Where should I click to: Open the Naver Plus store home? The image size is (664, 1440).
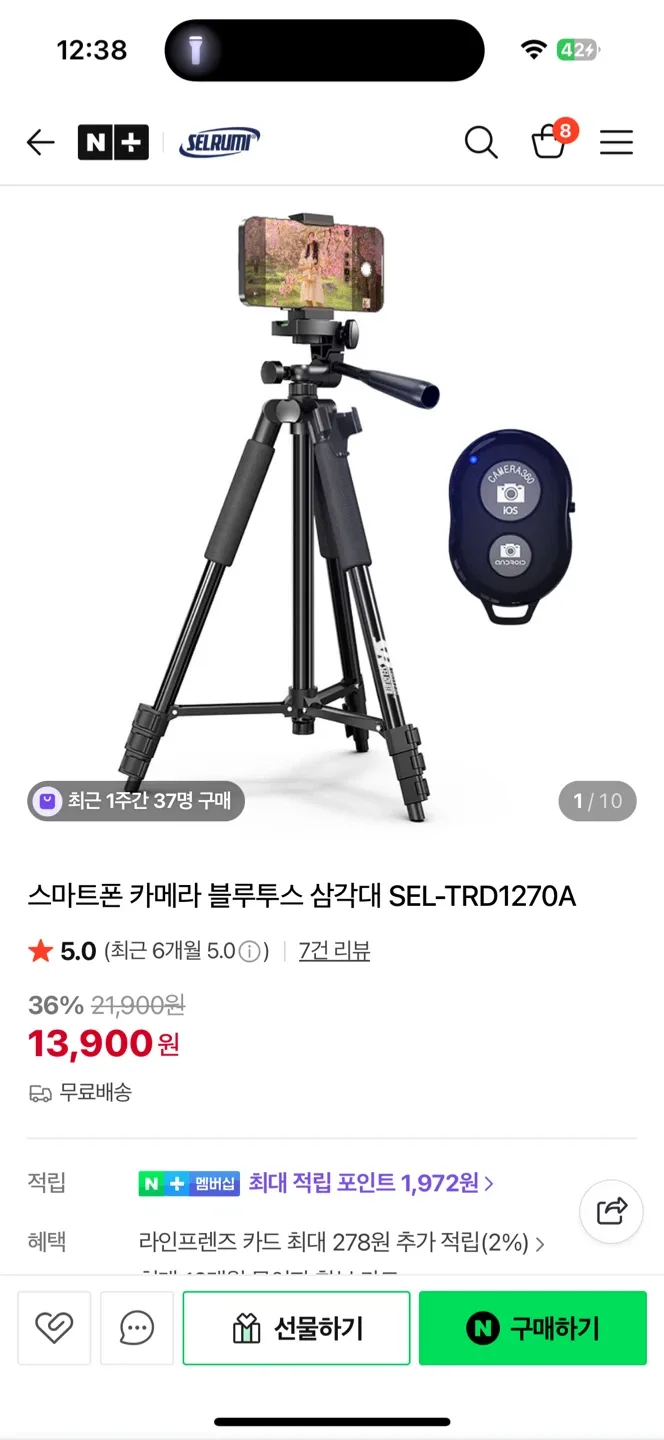113,143
